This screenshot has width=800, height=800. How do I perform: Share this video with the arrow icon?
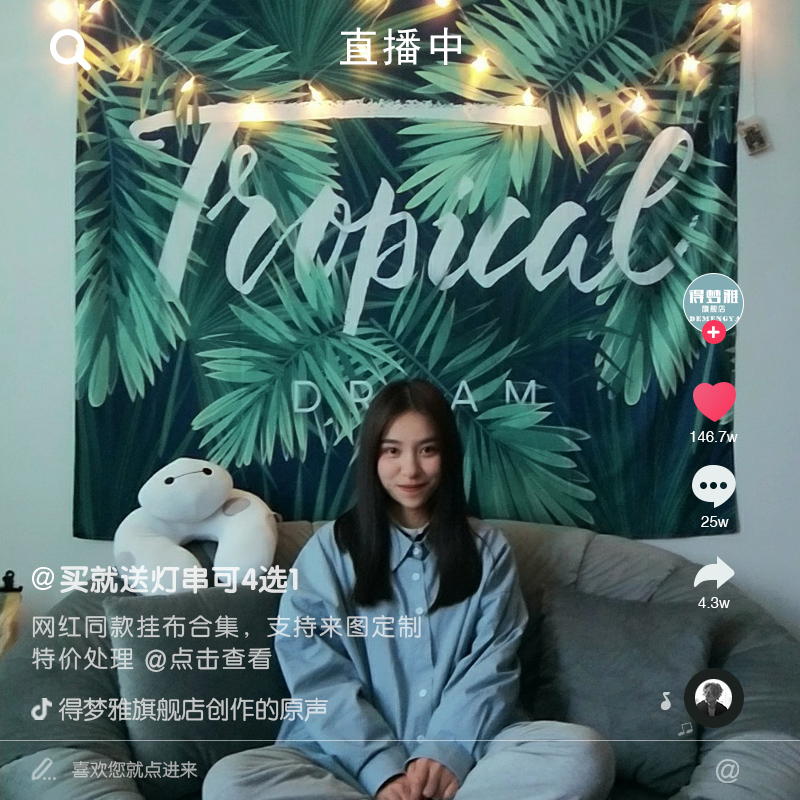click(714, 574)
